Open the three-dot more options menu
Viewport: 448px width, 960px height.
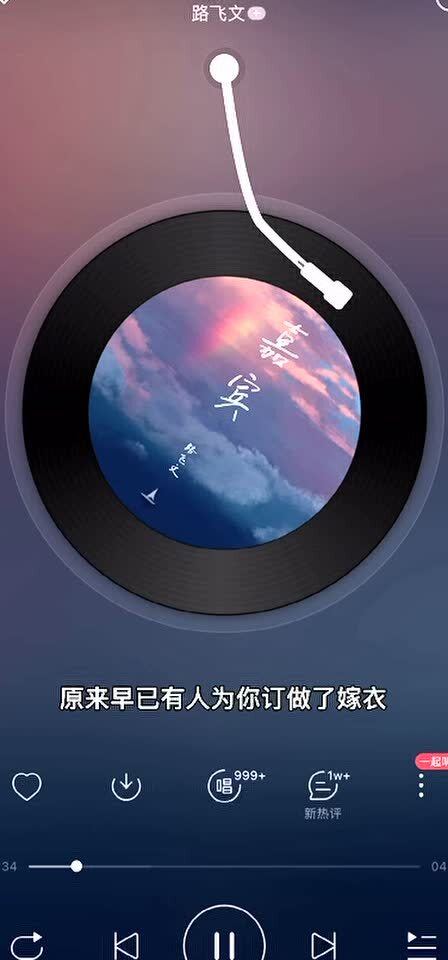[421, 786]
